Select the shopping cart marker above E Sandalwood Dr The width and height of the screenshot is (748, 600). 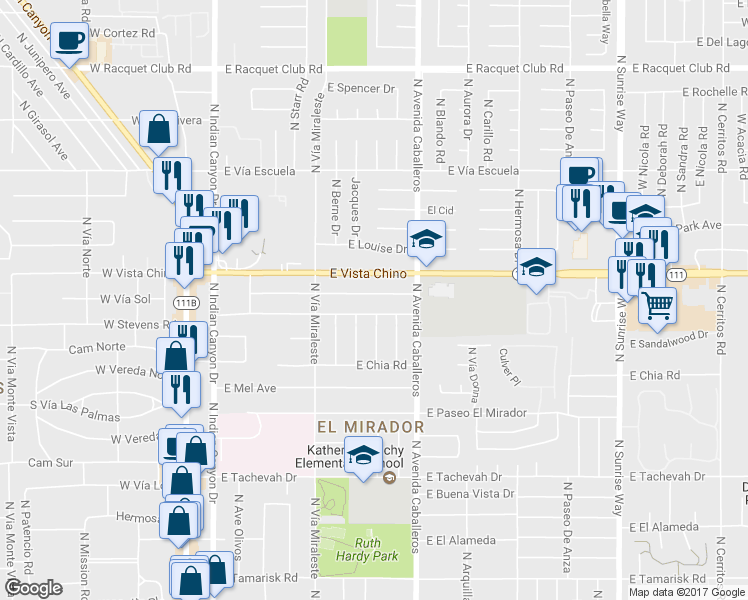pos(657,306)
